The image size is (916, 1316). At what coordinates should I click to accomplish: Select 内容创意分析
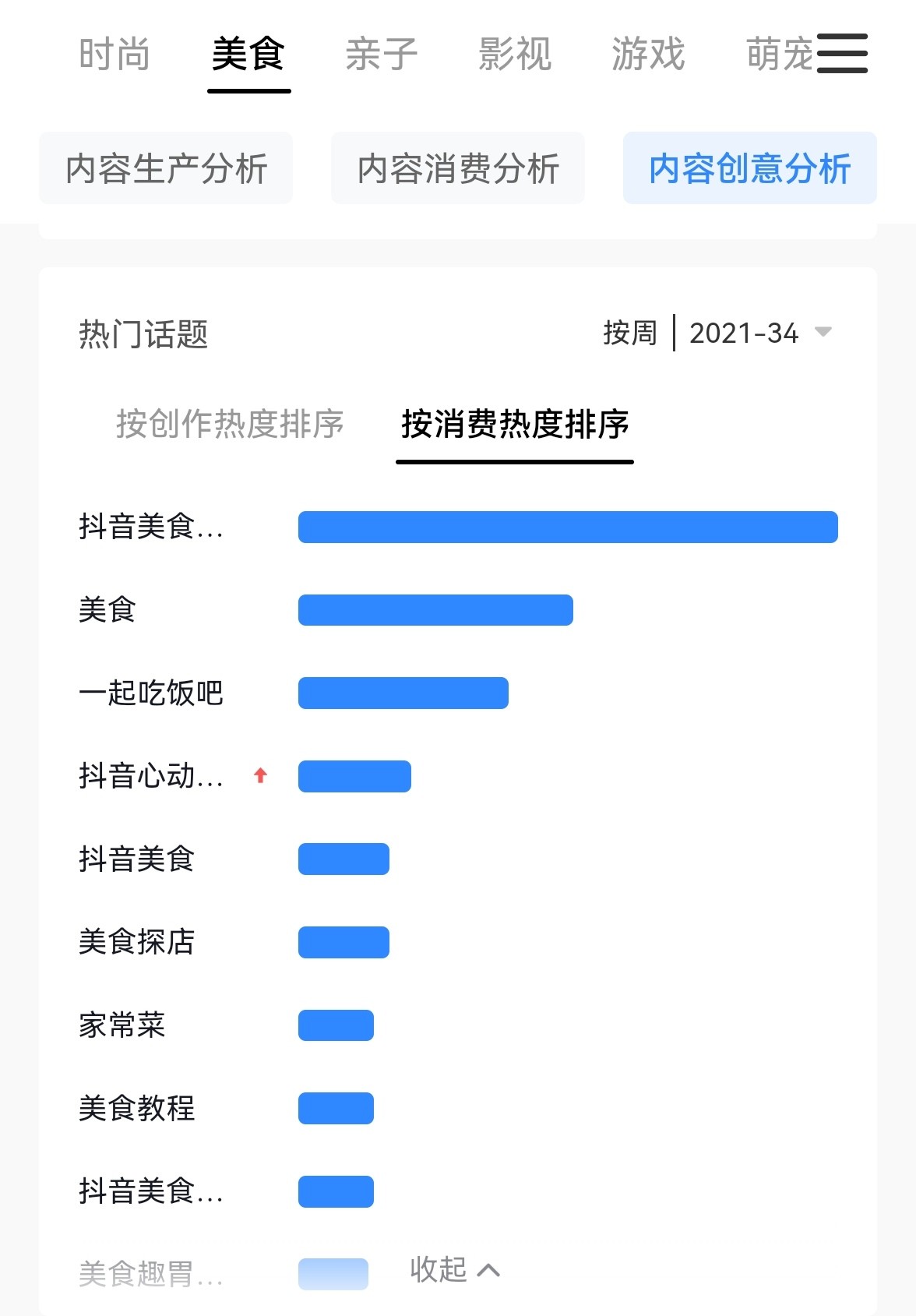coord(749,168)
